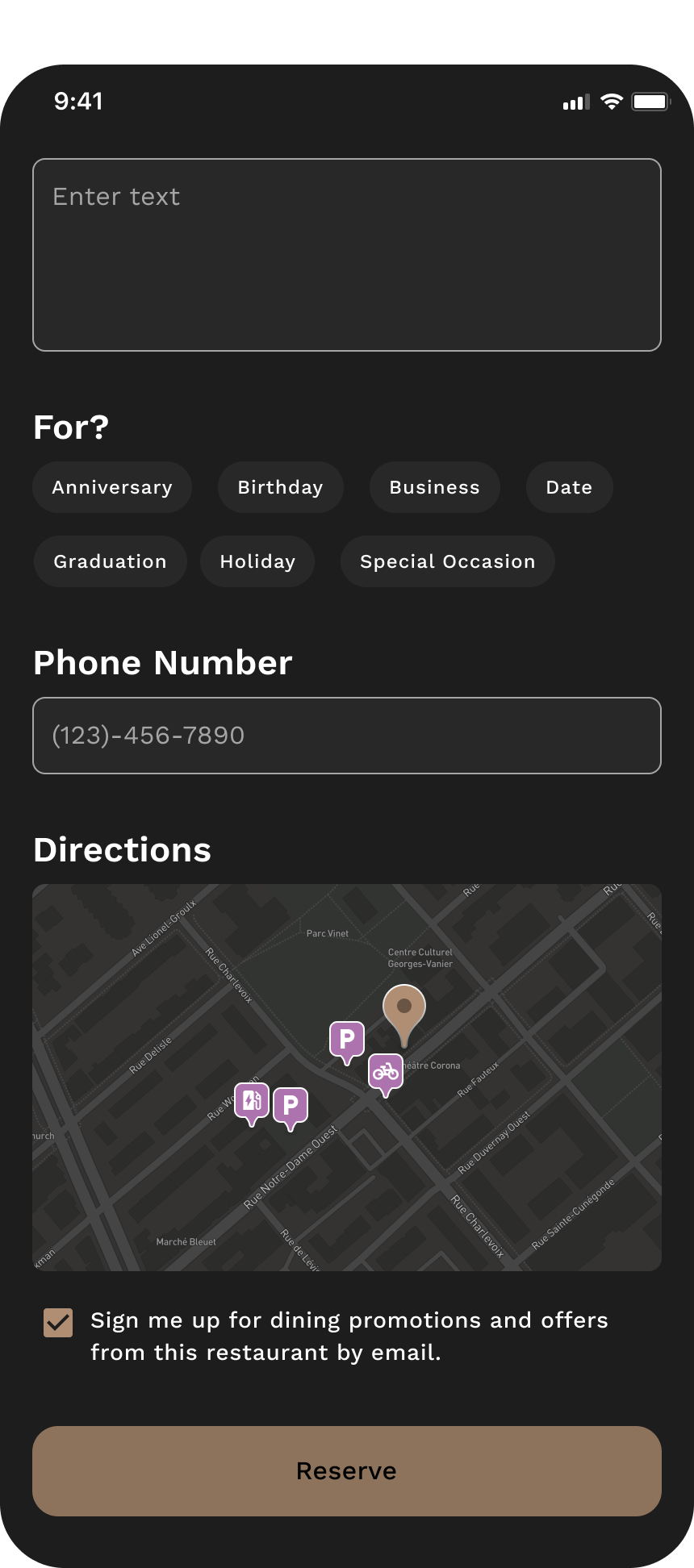Choose the Holiday chip
This screenshot has height=1568, width=694.
click(x=257, y=561)
